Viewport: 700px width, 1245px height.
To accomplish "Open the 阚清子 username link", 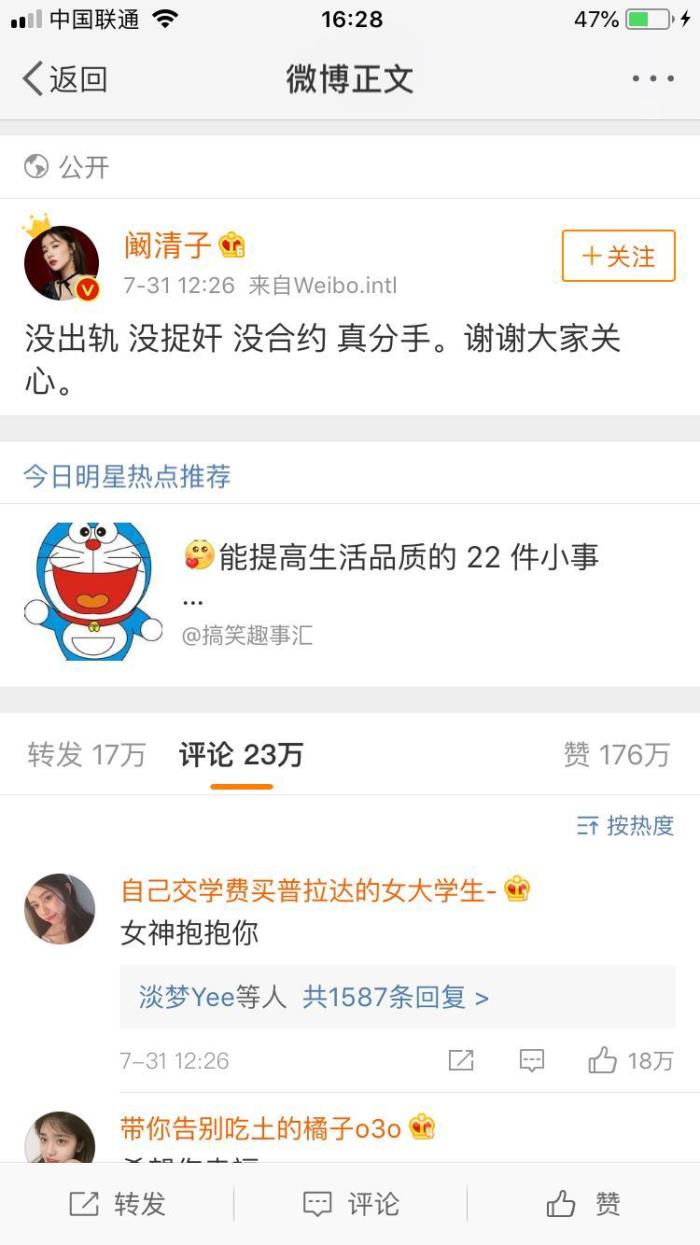I will point(167,245).
